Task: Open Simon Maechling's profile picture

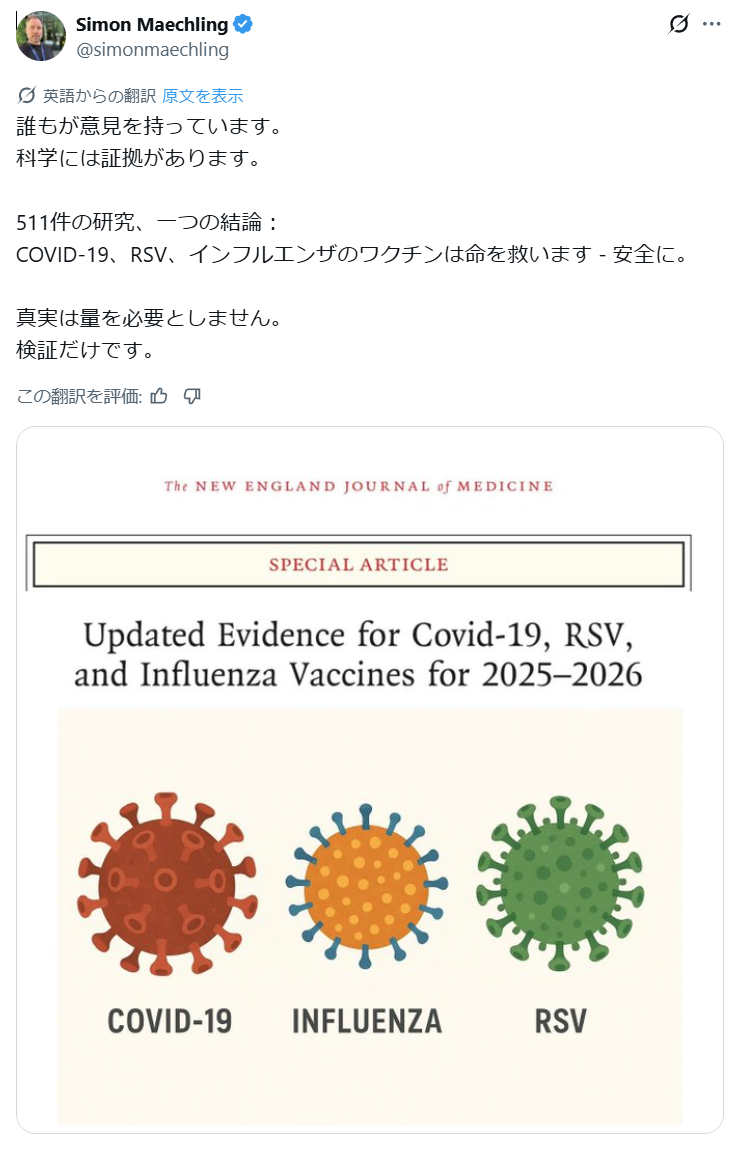Action: point(41,36)
